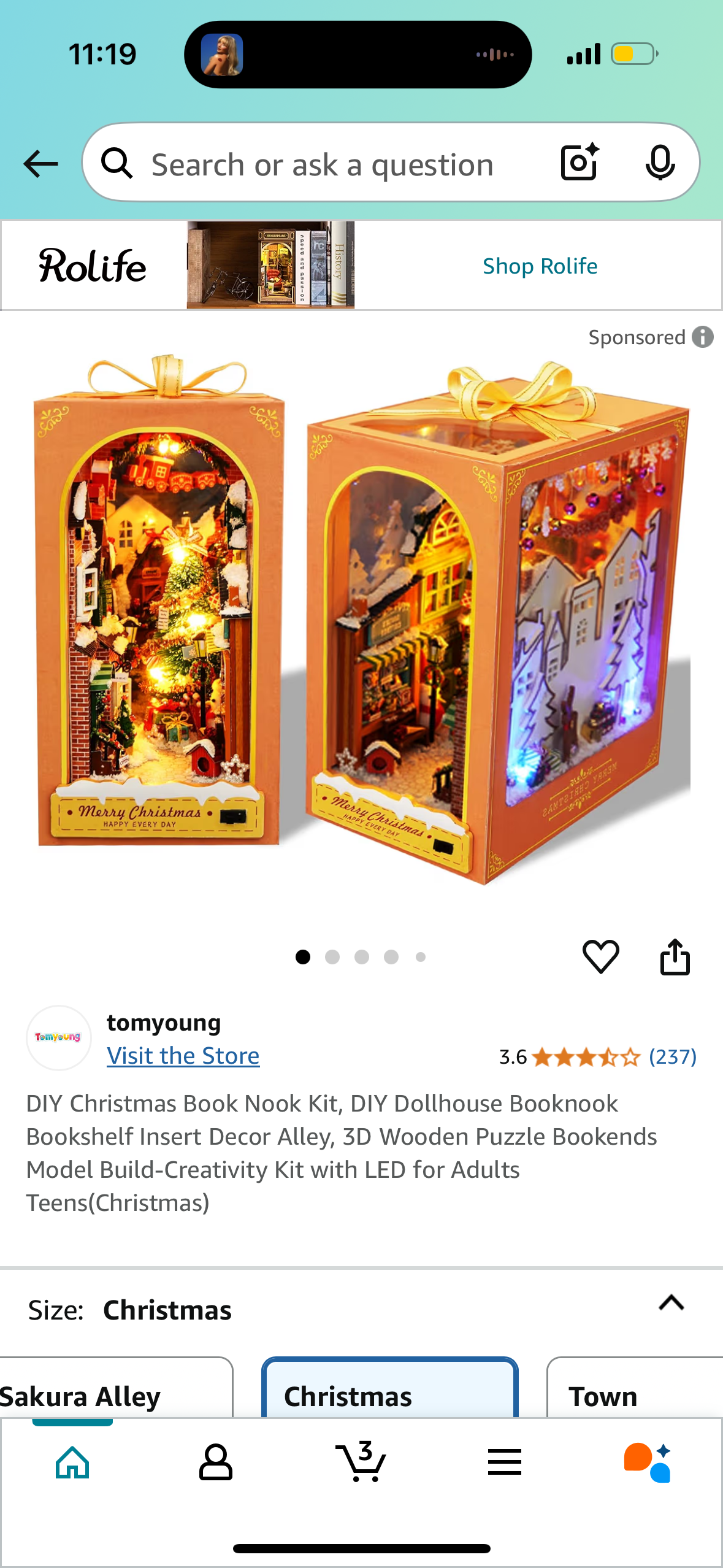Open the Sponsored info icon
Viewport: 723px width, 1568px height.
[x=703, y=337]
